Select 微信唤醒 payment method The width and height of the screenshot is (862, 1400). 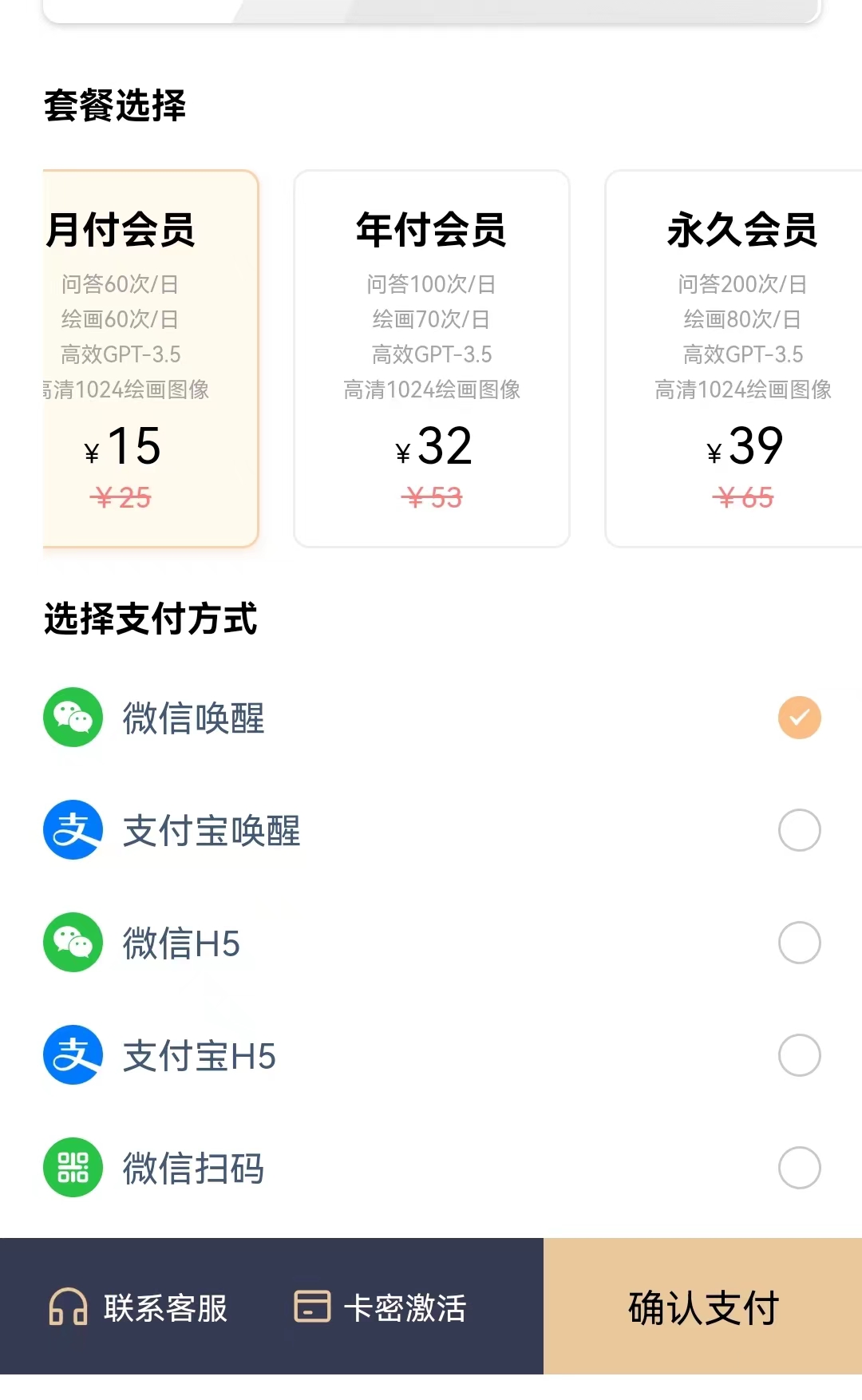(x=432, y=718)
